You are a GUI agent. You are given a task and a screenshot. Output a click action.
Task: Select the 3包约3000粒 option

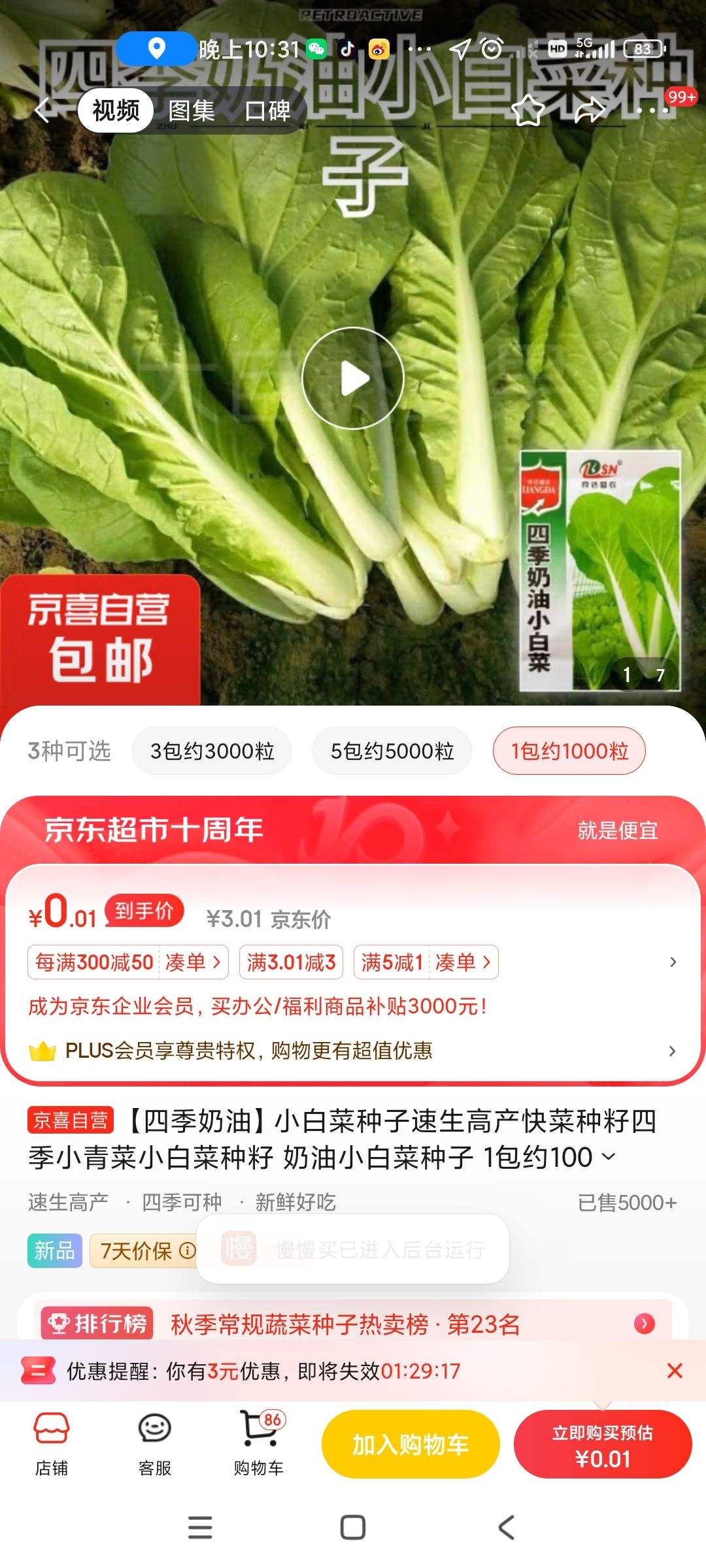(x=212, y=751)
